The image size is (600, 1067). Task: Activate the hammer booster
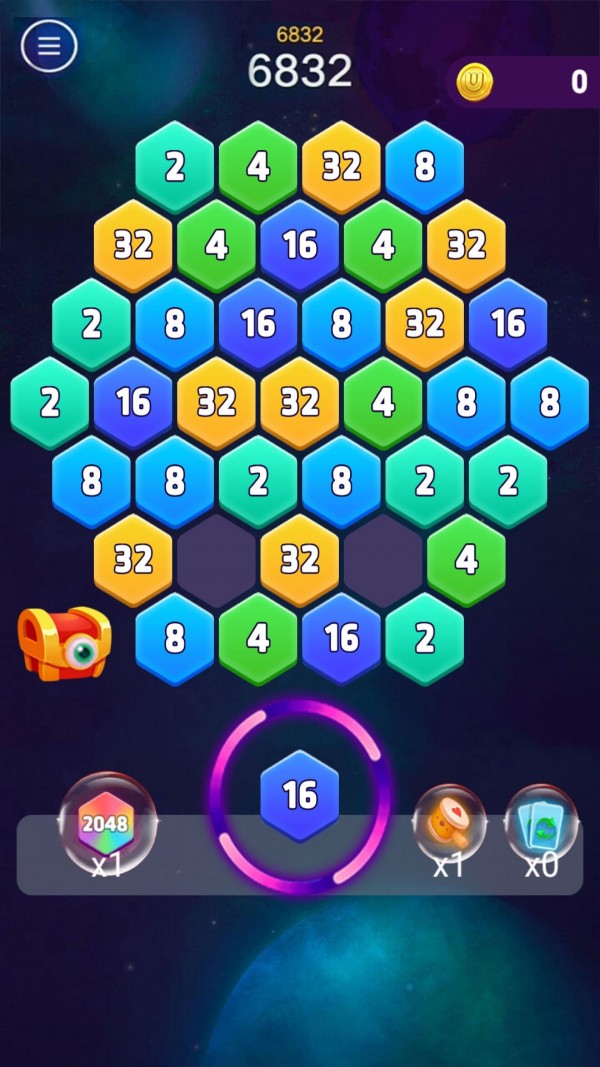(450, 822)
